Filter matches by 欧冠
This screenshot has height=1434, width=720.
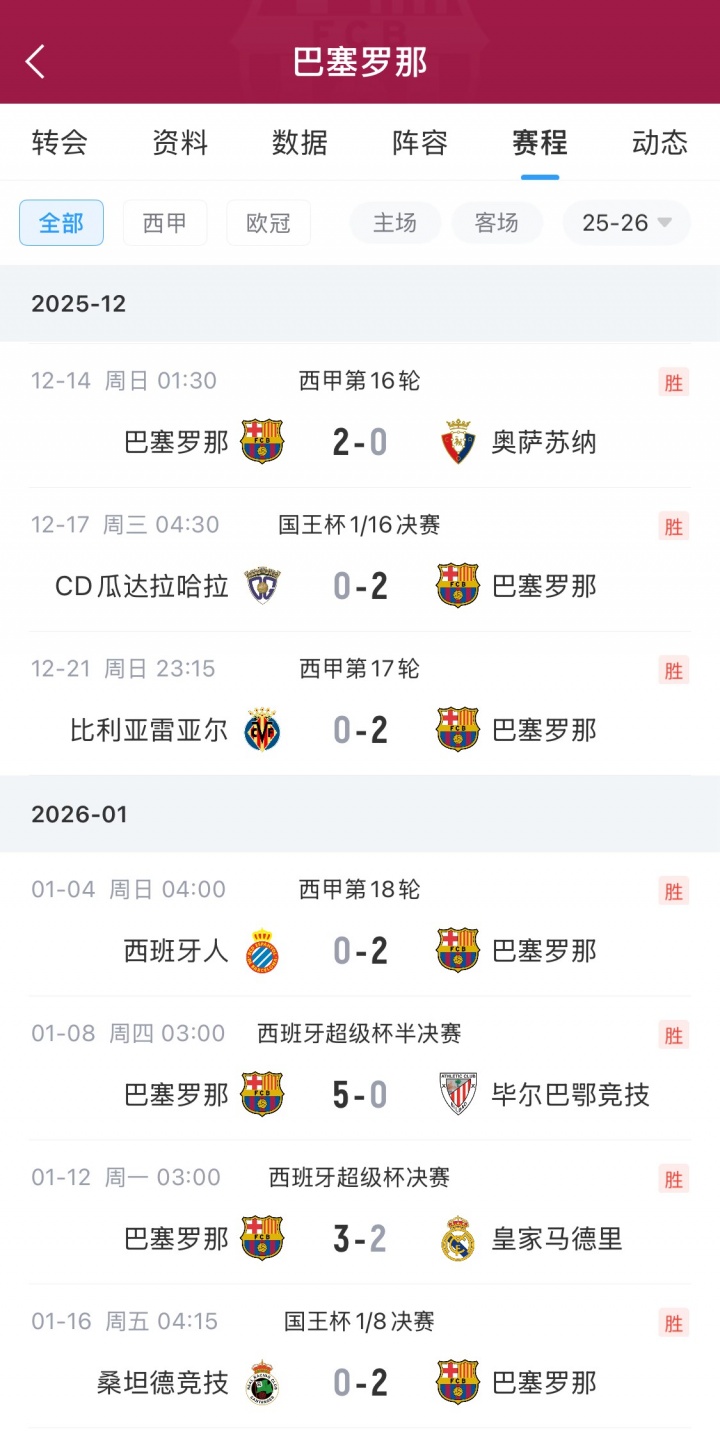click(x=268, y=222)
